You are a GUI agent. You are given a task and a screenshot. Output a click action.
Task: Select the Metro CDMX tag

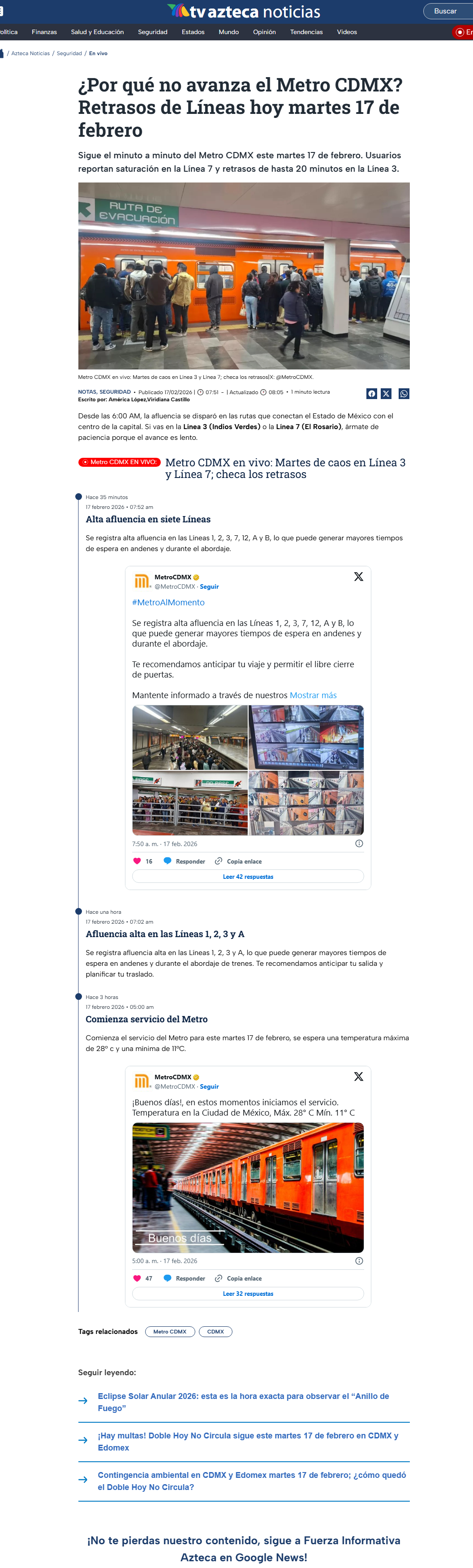click(170, 1331)
